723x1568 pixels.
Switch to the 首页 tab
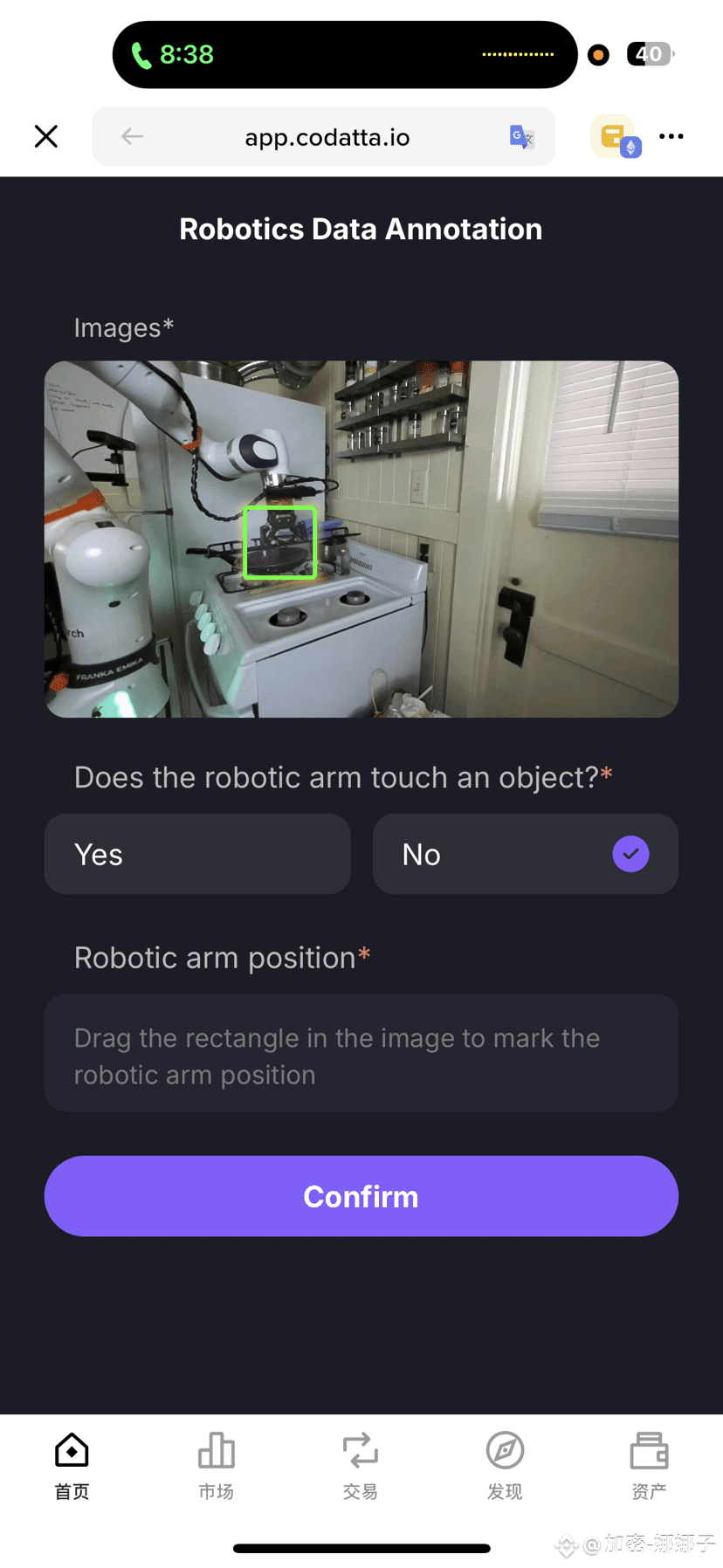coord(72,1467)
